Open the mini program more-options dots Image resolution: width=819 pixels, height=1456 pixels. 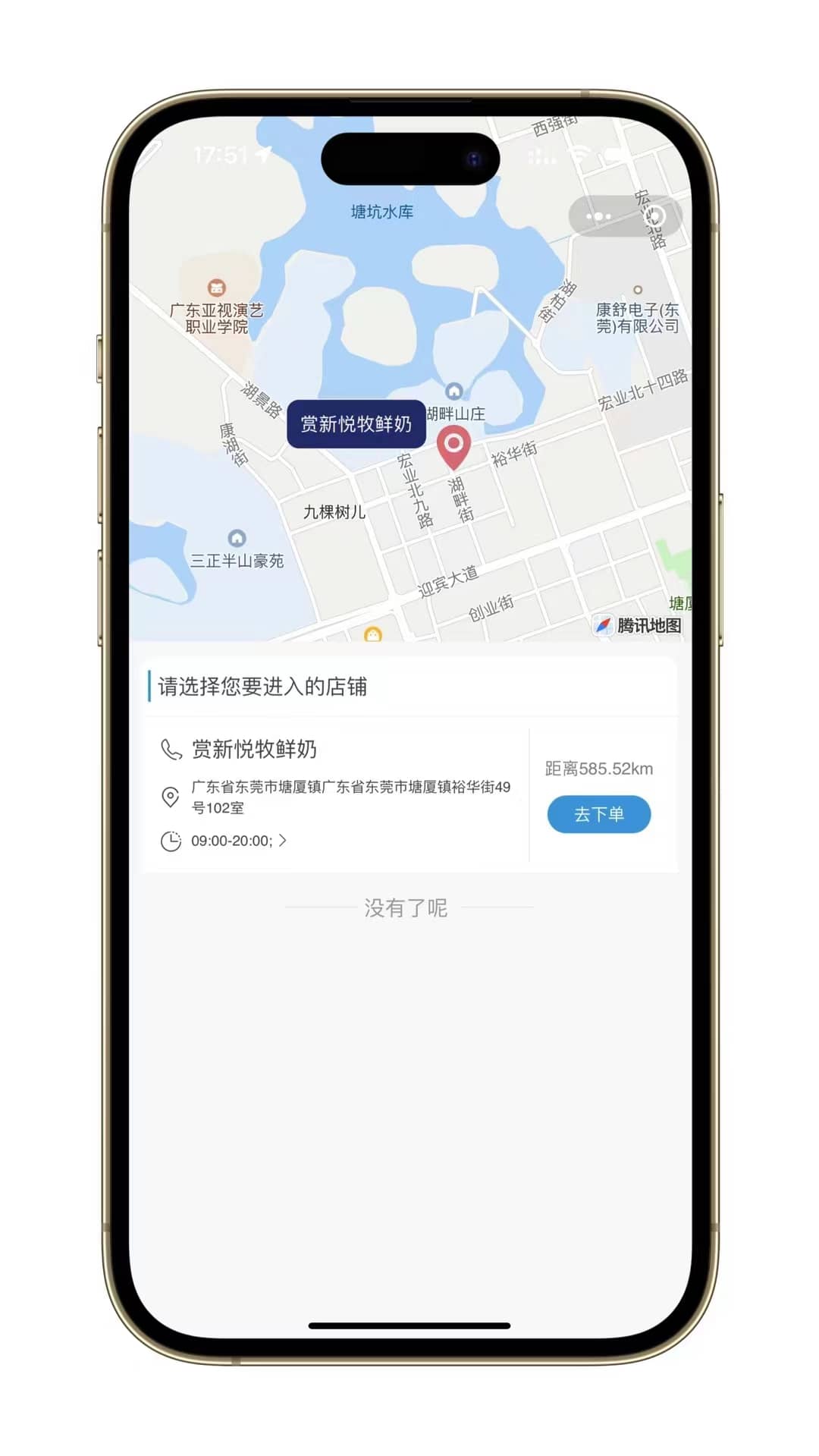[598, 217]
